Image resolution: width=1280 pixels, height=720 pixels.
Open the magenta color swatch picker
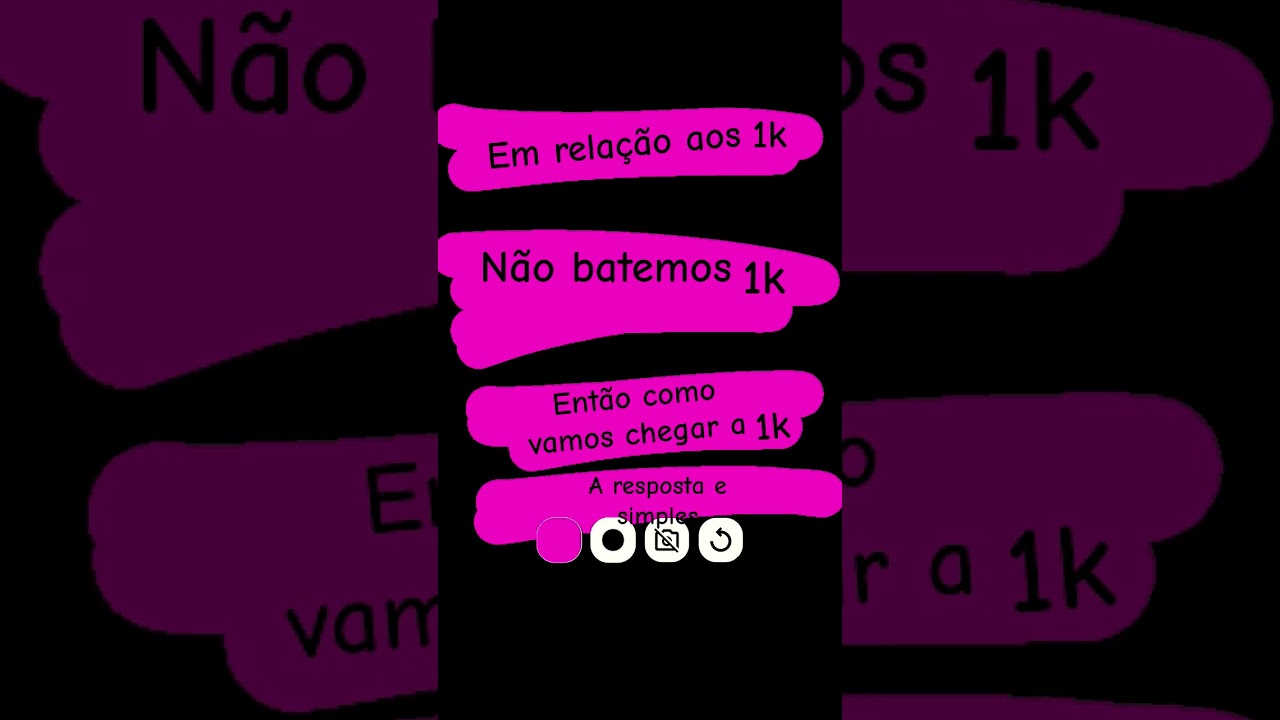pyautogui.click(x=559, y=541)
